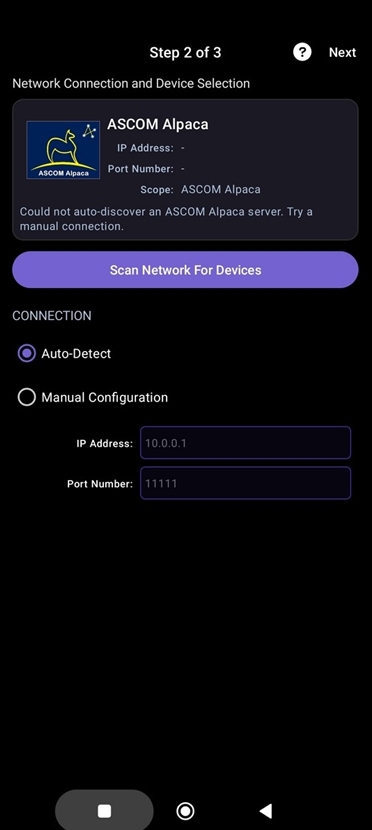
Task: Focus the Port Number field
Action: (x=245, y=483)
